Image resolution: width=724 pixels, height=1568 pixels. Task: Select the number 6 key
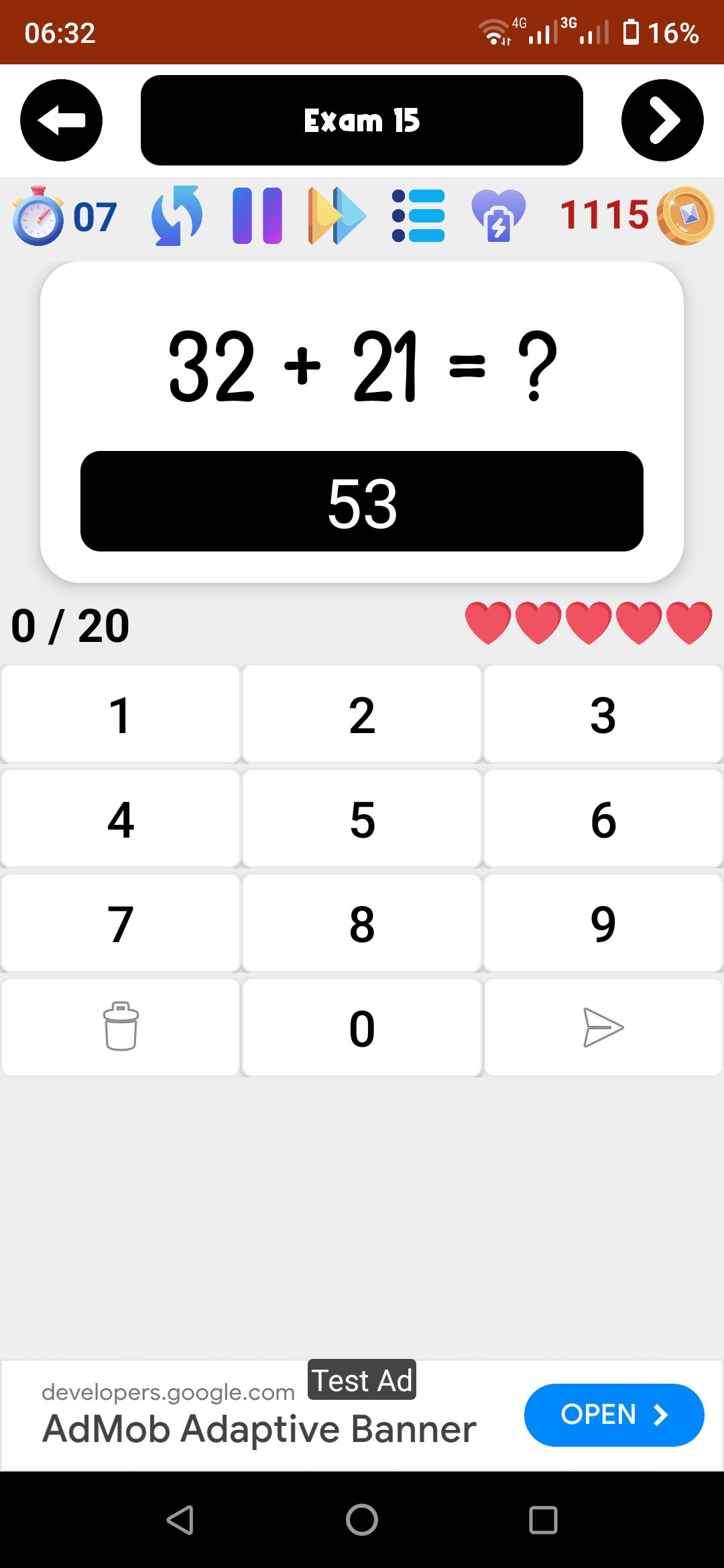(603, 819)
